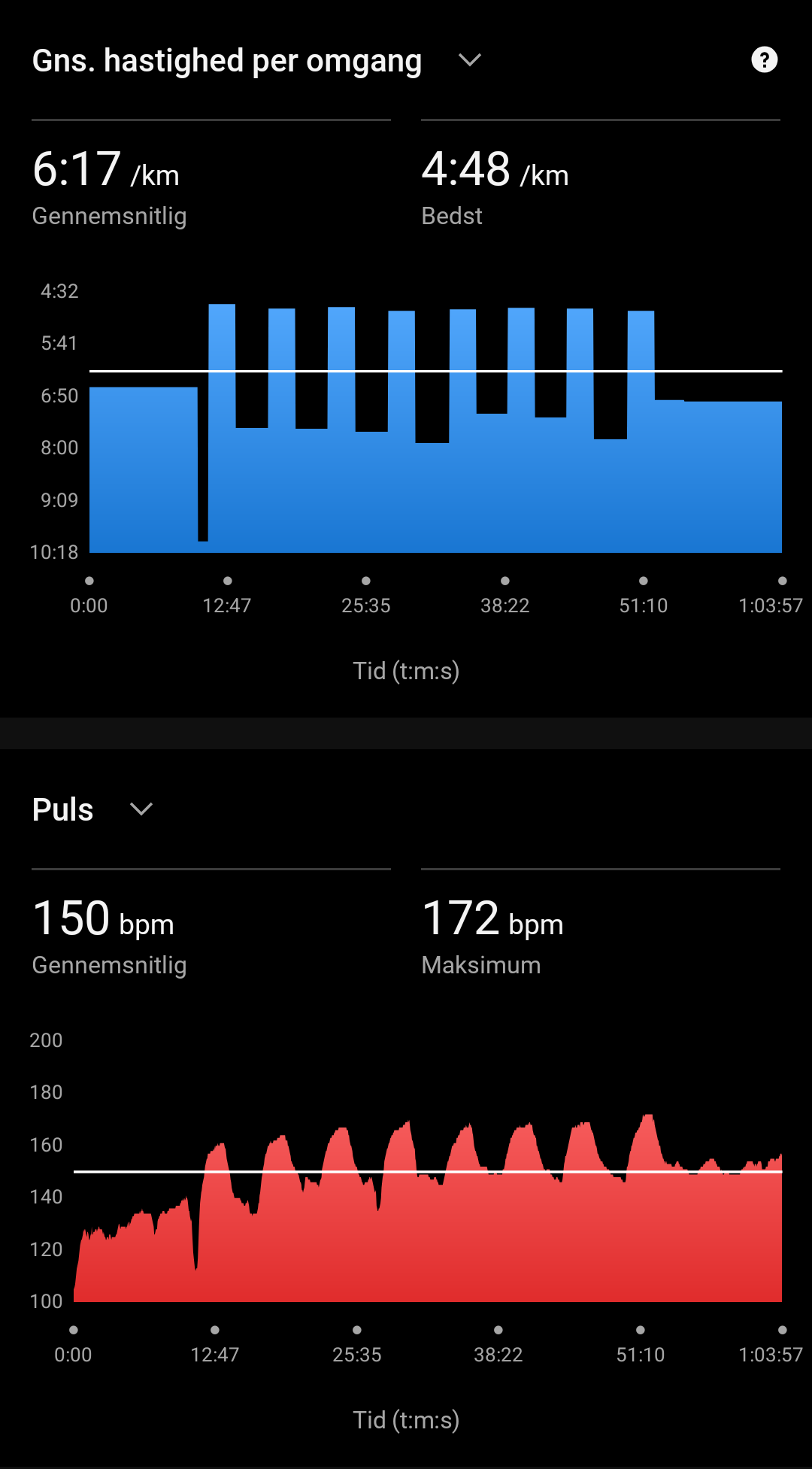This screenshot has height=1469, width=812.
Task: Open the help question mark icon
Action: (x=764, y=60)
